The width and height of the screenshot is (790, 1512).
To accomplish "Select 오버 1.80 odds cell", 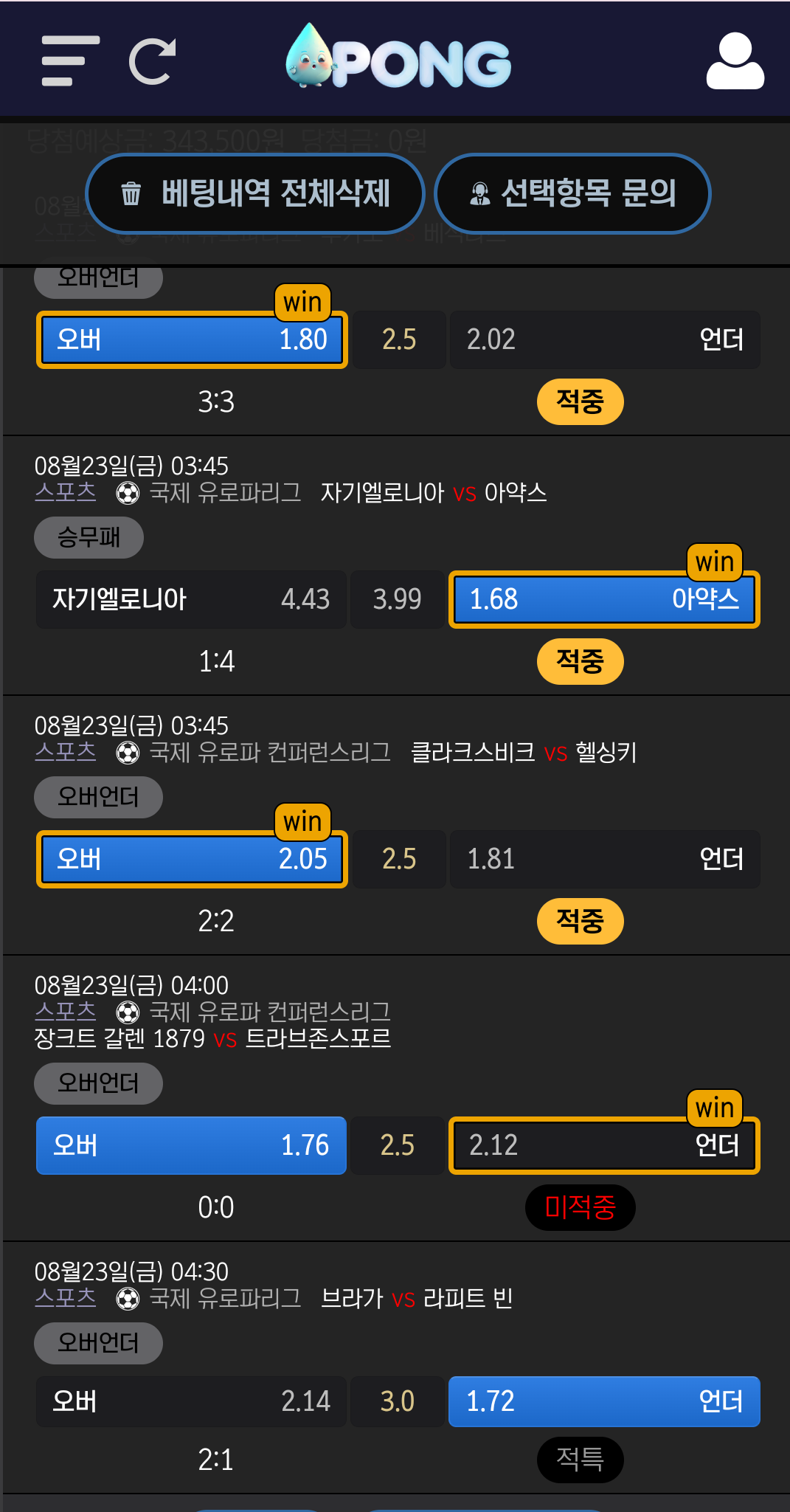I will 192,339.
